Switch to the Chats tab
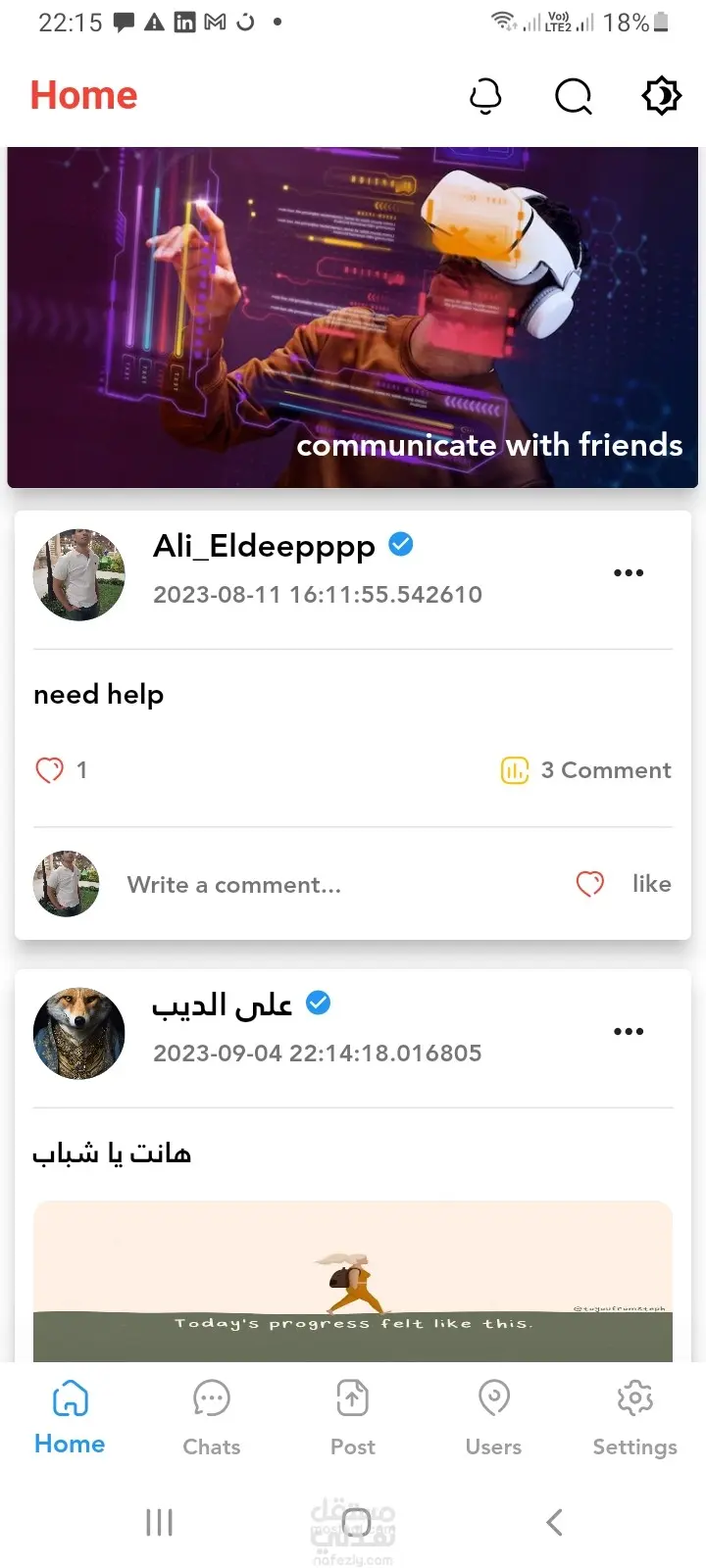706x1568 pixels. pos(212,1417)
